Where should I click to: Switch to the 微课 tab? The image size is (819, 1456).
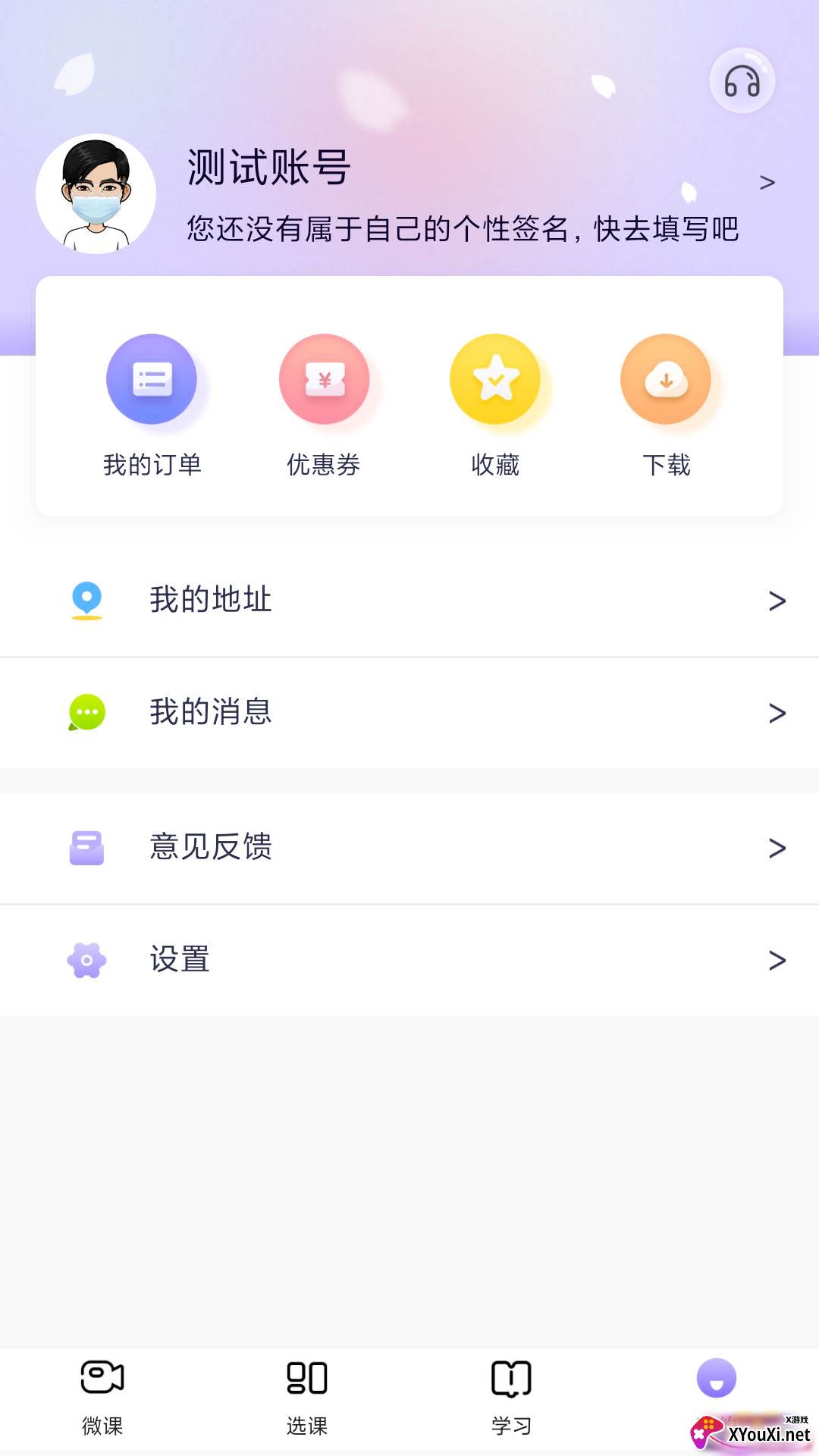(x=102, y=1397)
